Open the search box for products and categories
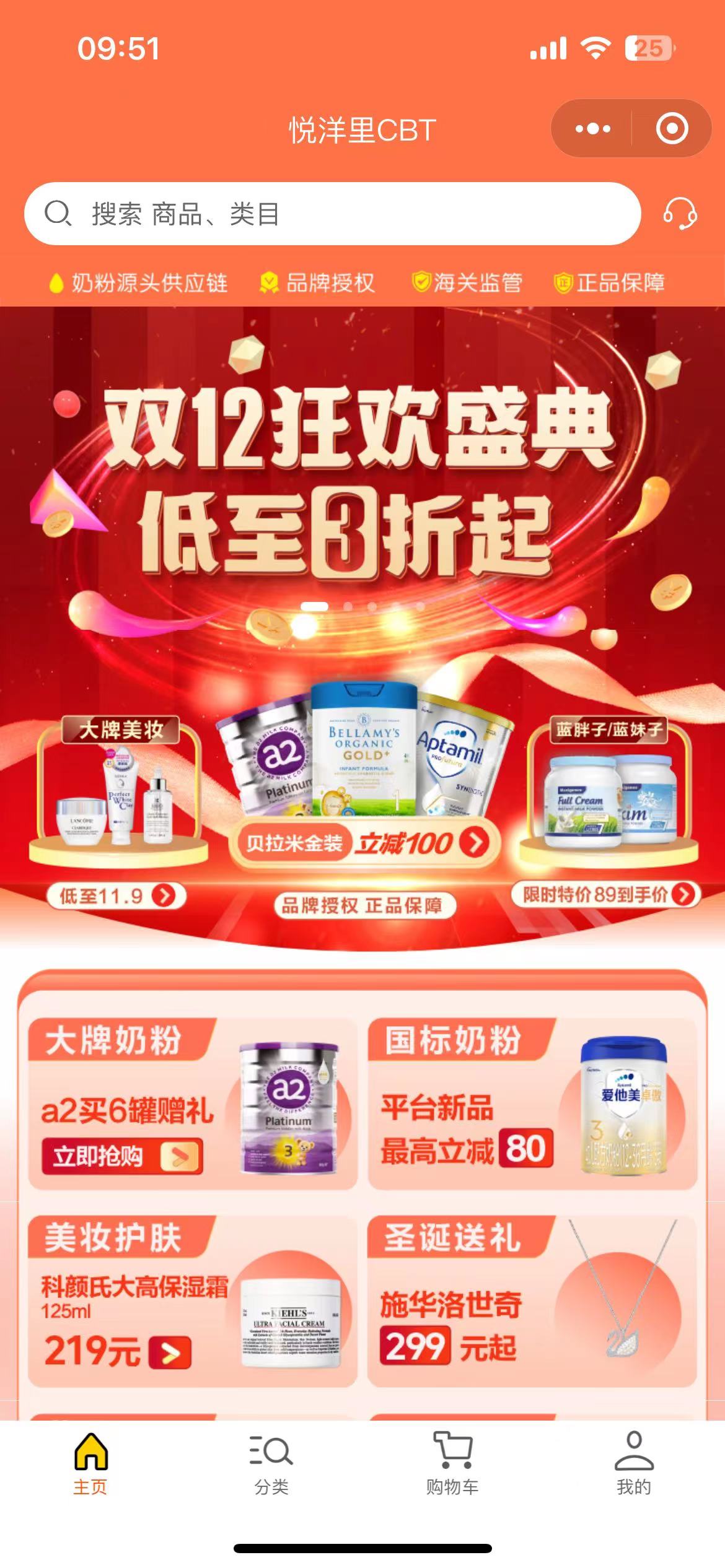 pyautogui.click(x=332, y=214)
